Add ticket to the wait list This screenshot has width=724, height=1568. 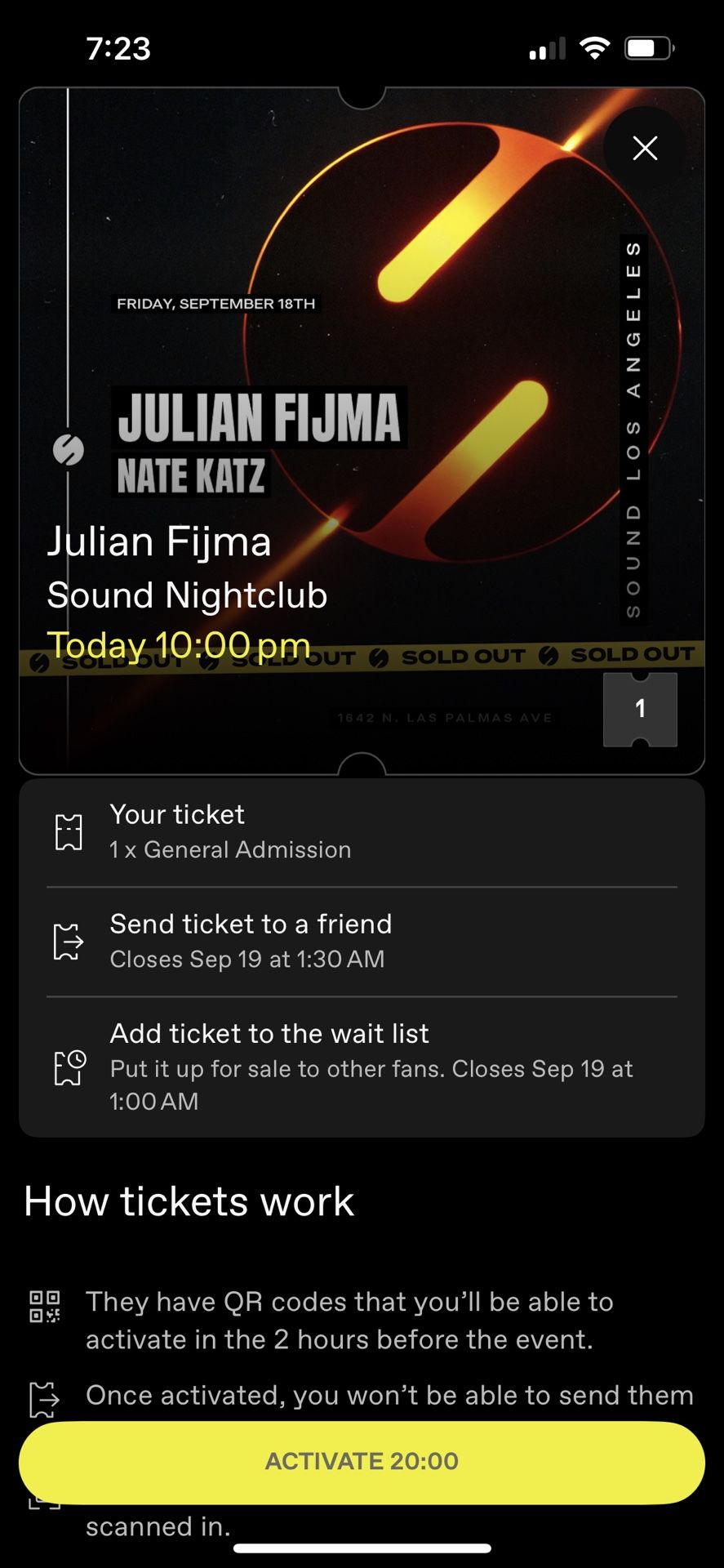[x=362, y=1067]
